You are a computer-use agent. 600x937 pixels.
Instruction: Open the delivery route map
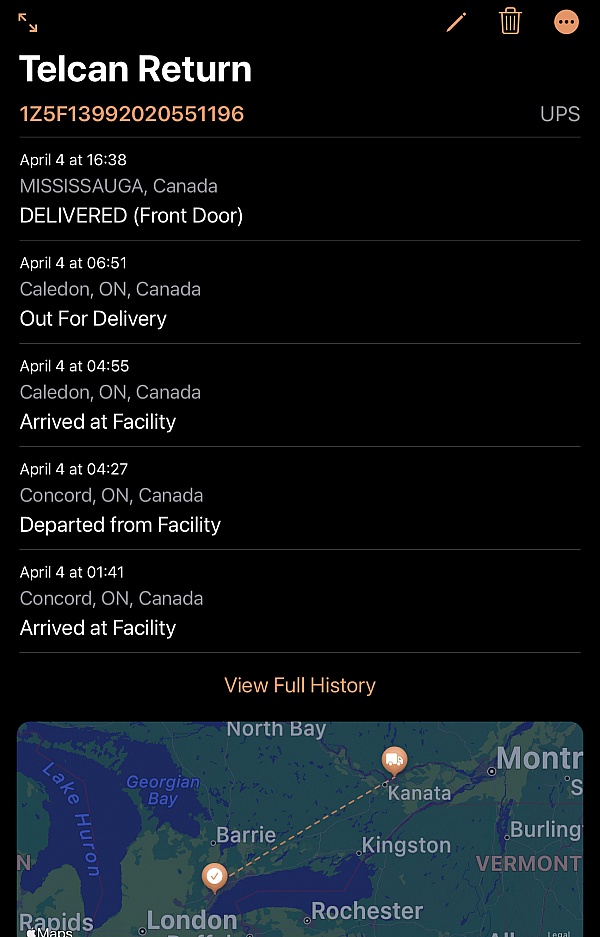(300, 830)
